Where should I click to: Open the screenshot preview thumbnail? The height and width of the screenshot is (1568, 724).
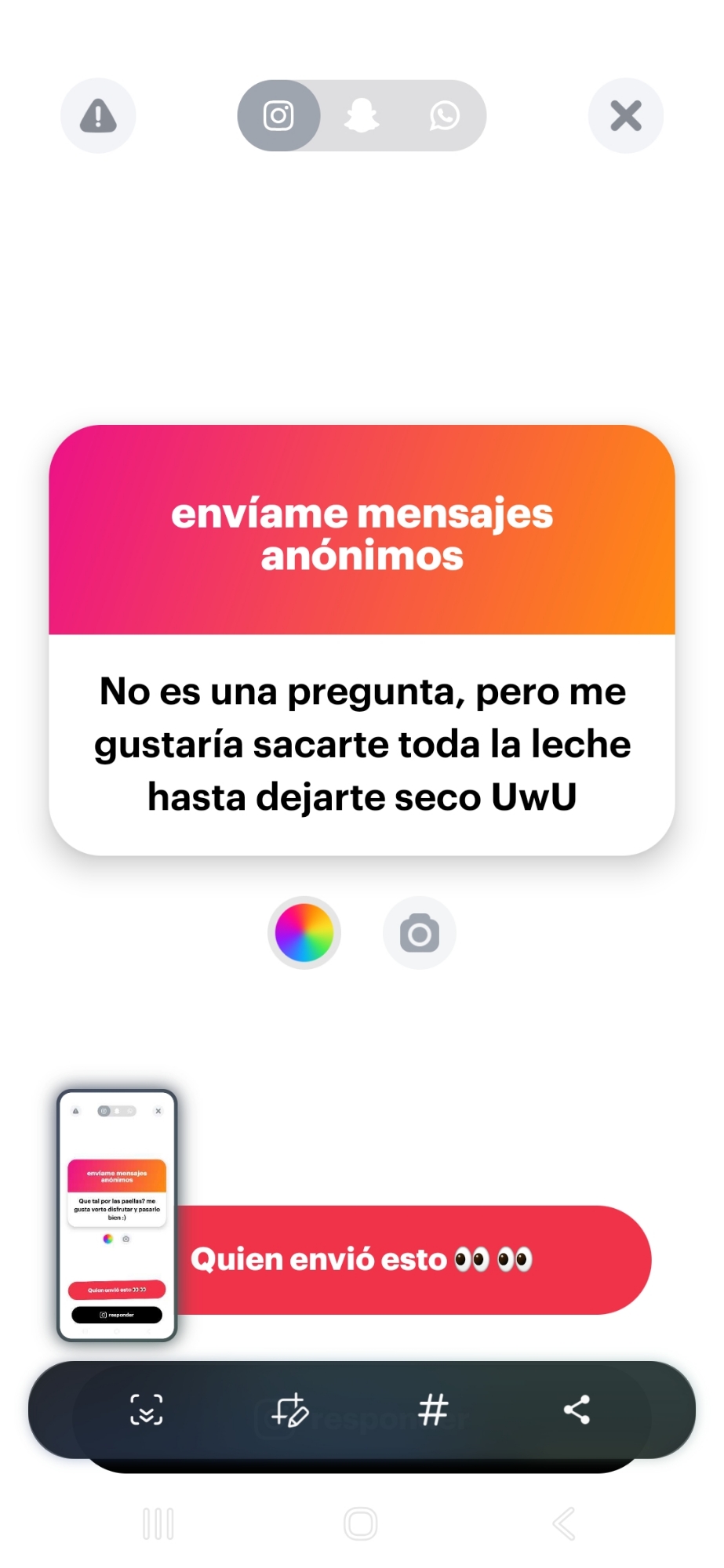point(117,1215)
